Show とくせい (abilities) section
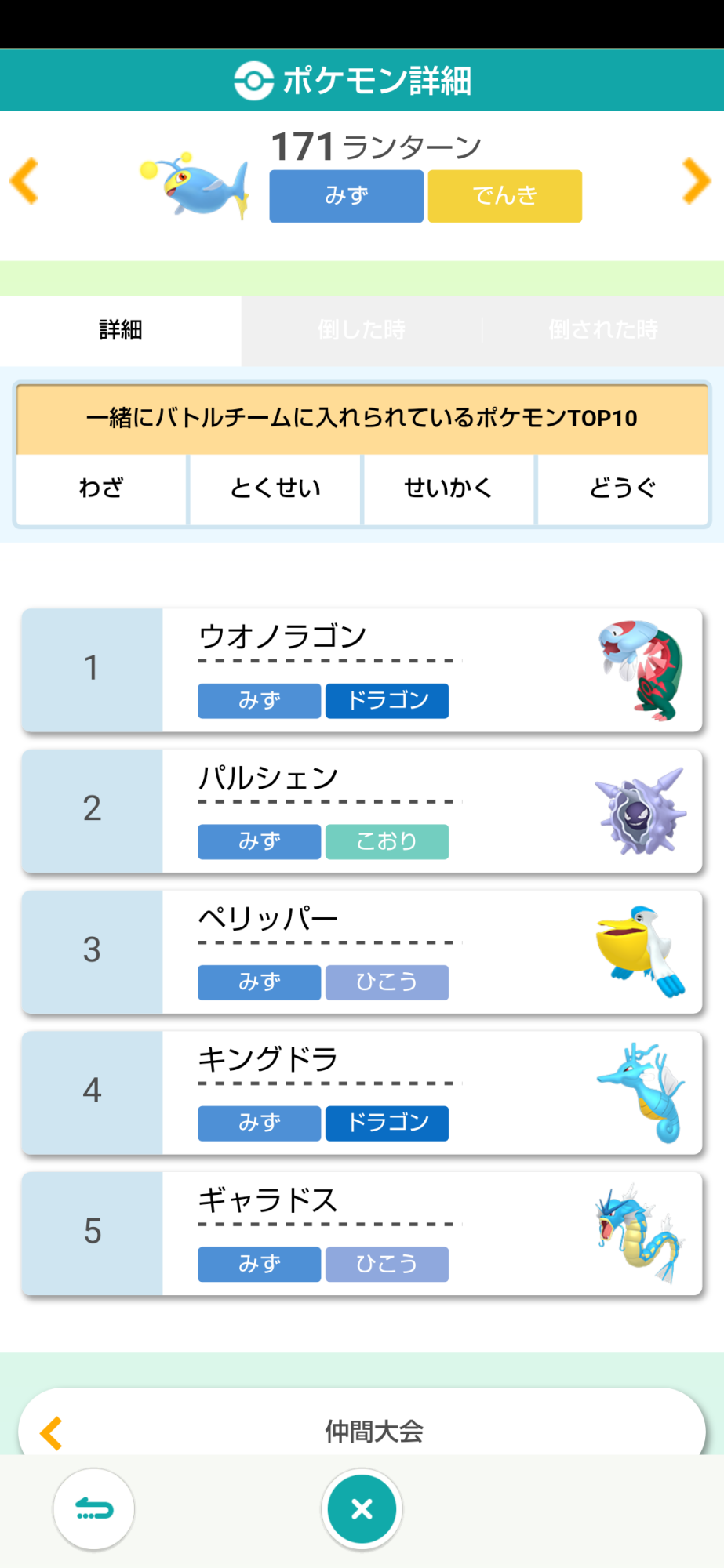 (x=275, y=488)
